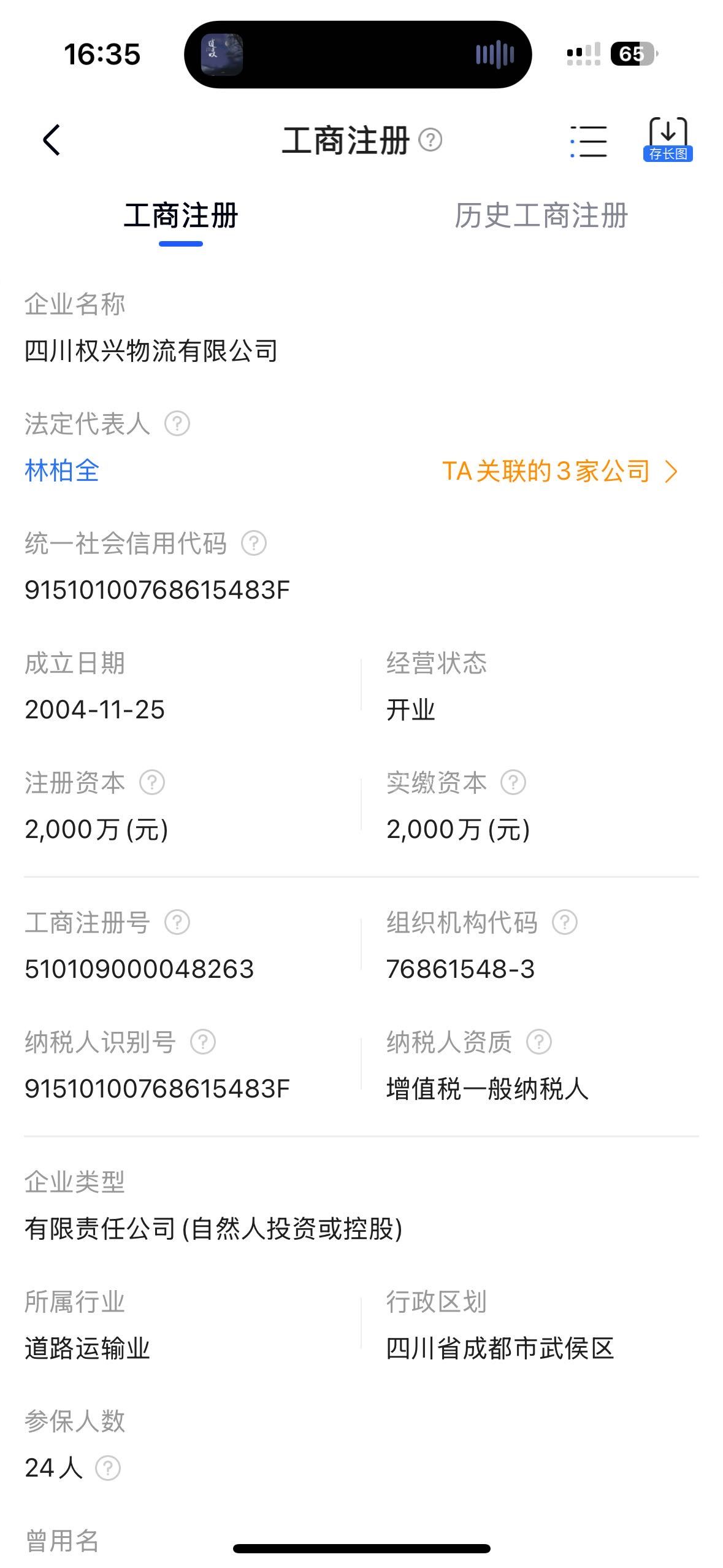Show help for 法定代表人
Viewport: 723px width, 1568px height.
pyautogui.click(x=177, y=423)
